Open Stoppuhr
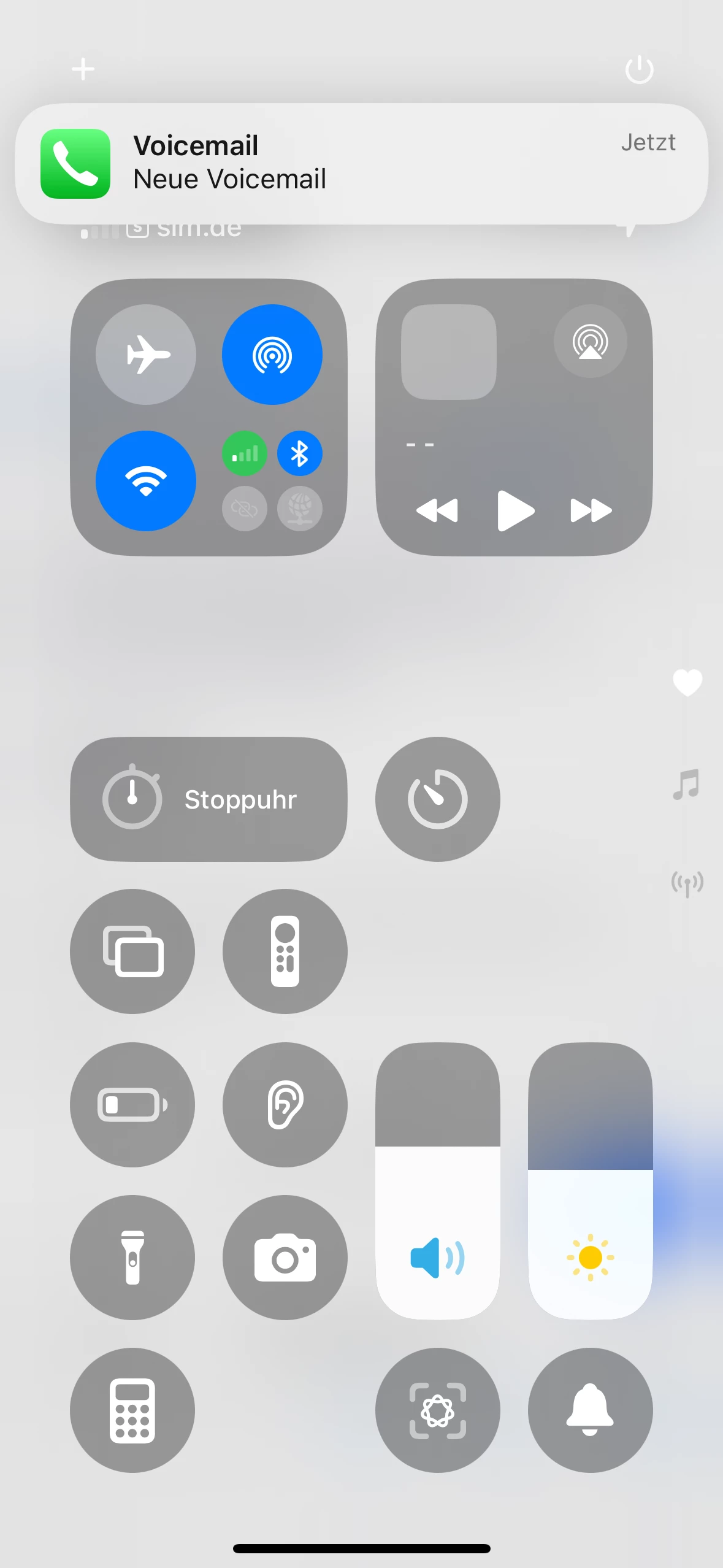Image resolution: width=723 pixels, height=1568 pixels. point(208,799)
